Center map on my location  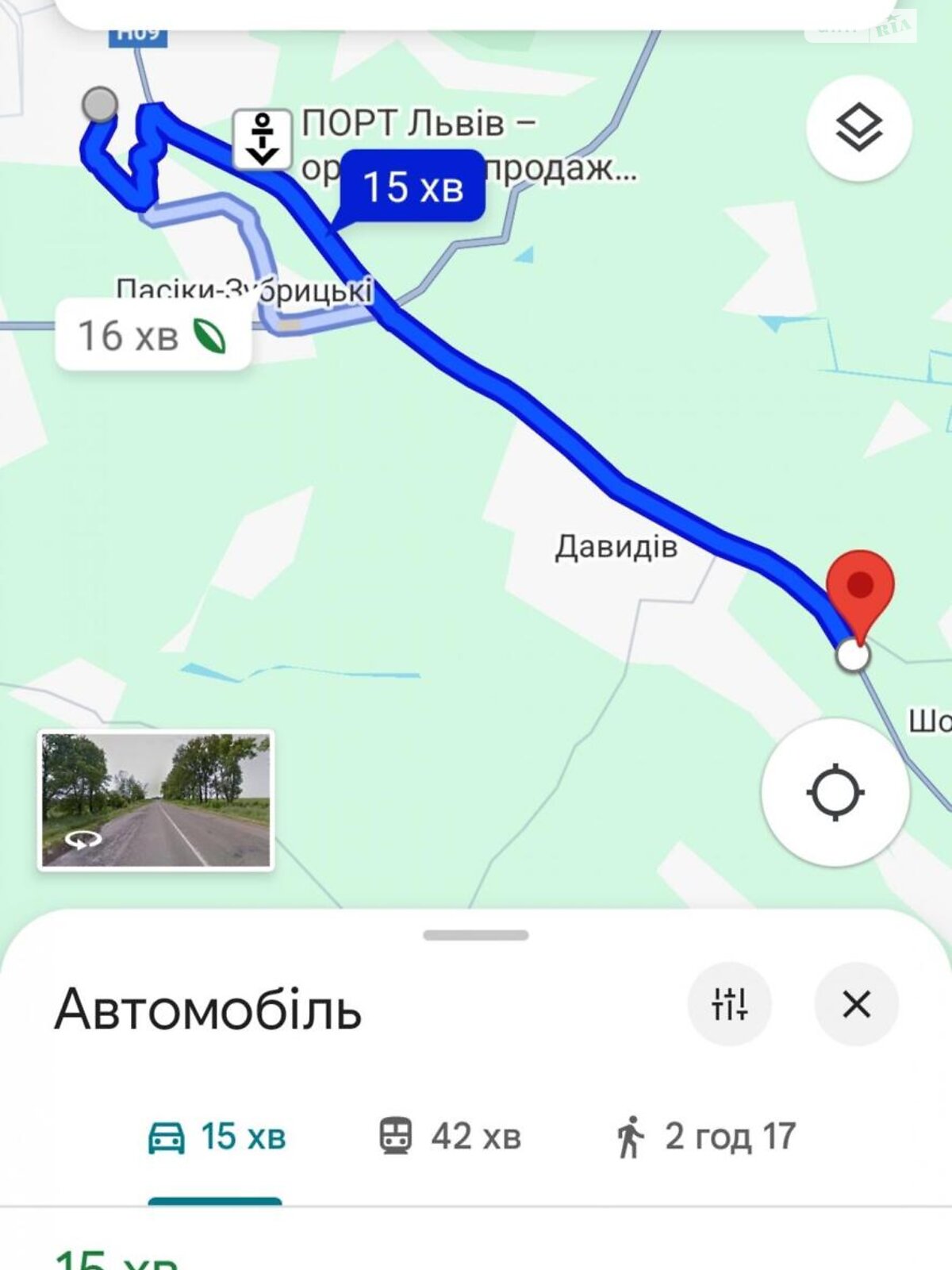click(x=835, y=792)
